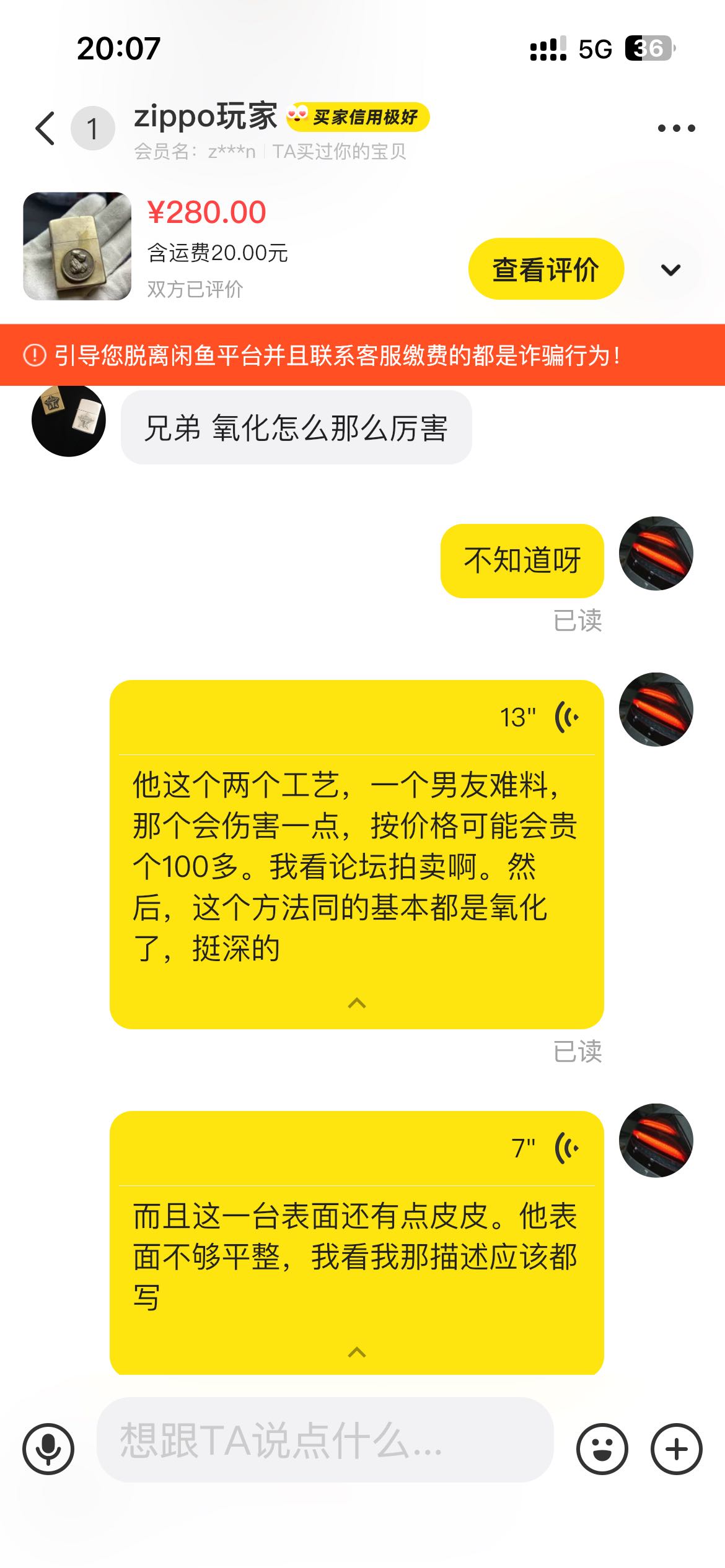This screenshot has width=725, height=1568.
Task: Open the zippo玩家 buyer avatar
Action: pyautogui.click(x=69, y=421)
